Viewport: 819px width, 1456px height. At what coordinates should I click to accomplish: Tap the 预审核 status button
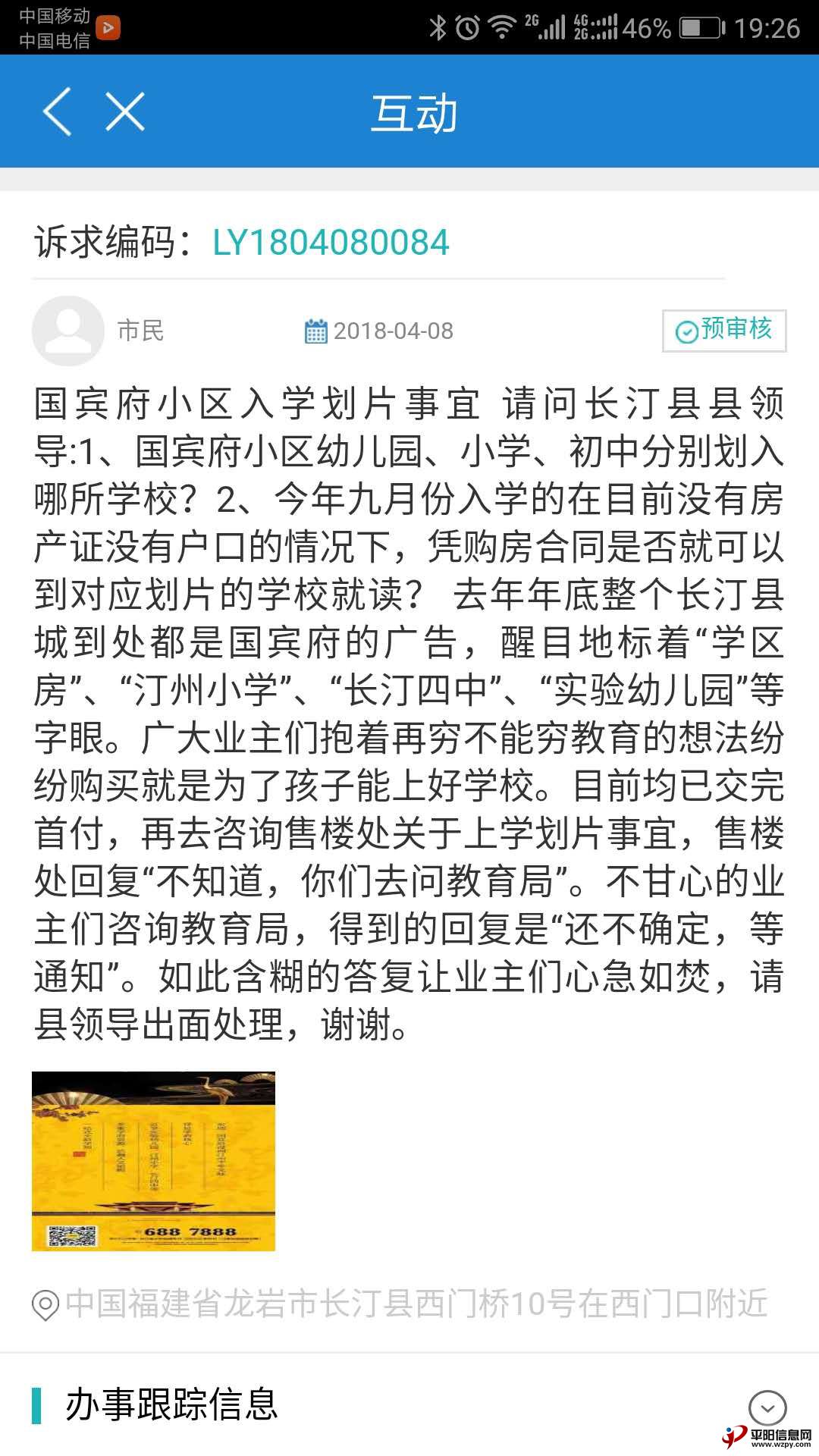[x=724, y=331]
